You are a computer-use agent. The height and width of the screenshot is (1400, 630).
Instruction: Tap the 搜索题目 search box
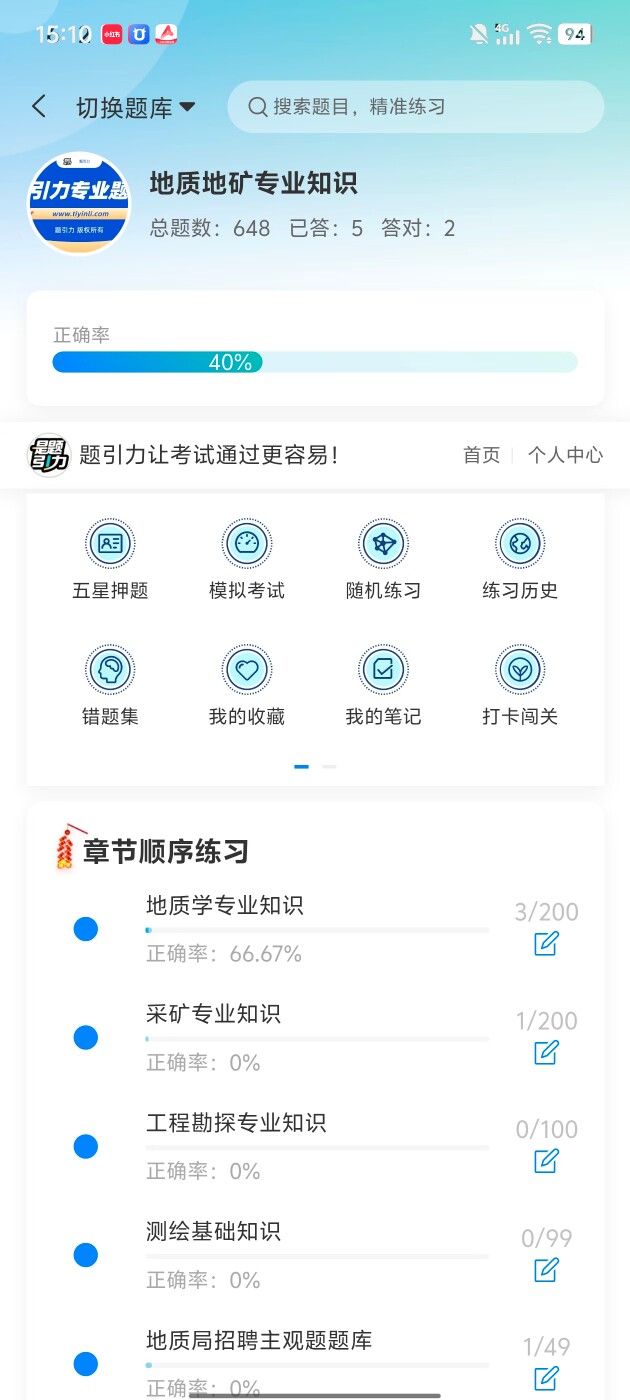(x=415, y=107)
